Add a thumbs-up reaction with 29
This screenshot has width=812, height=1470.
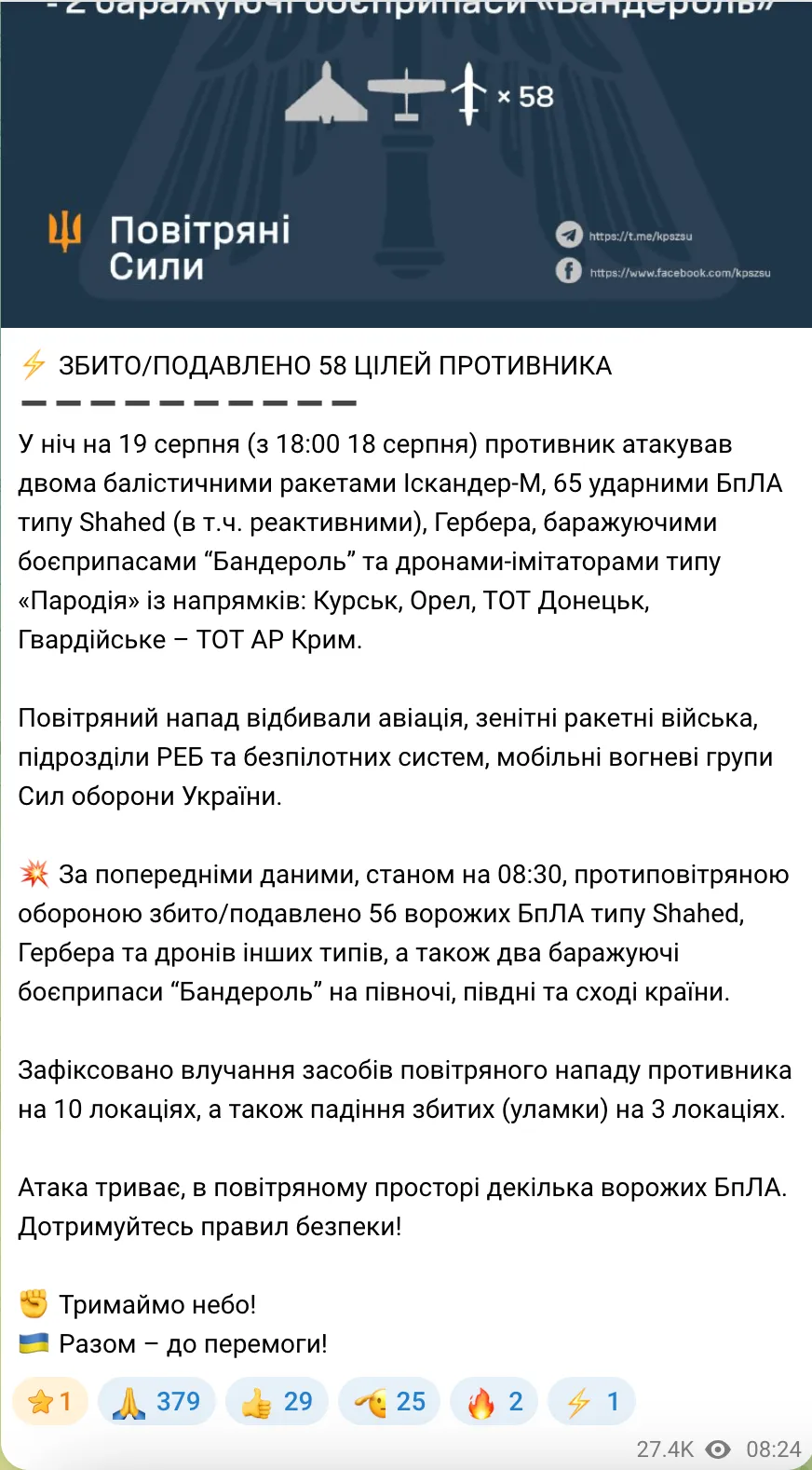tap(277, 1401)
